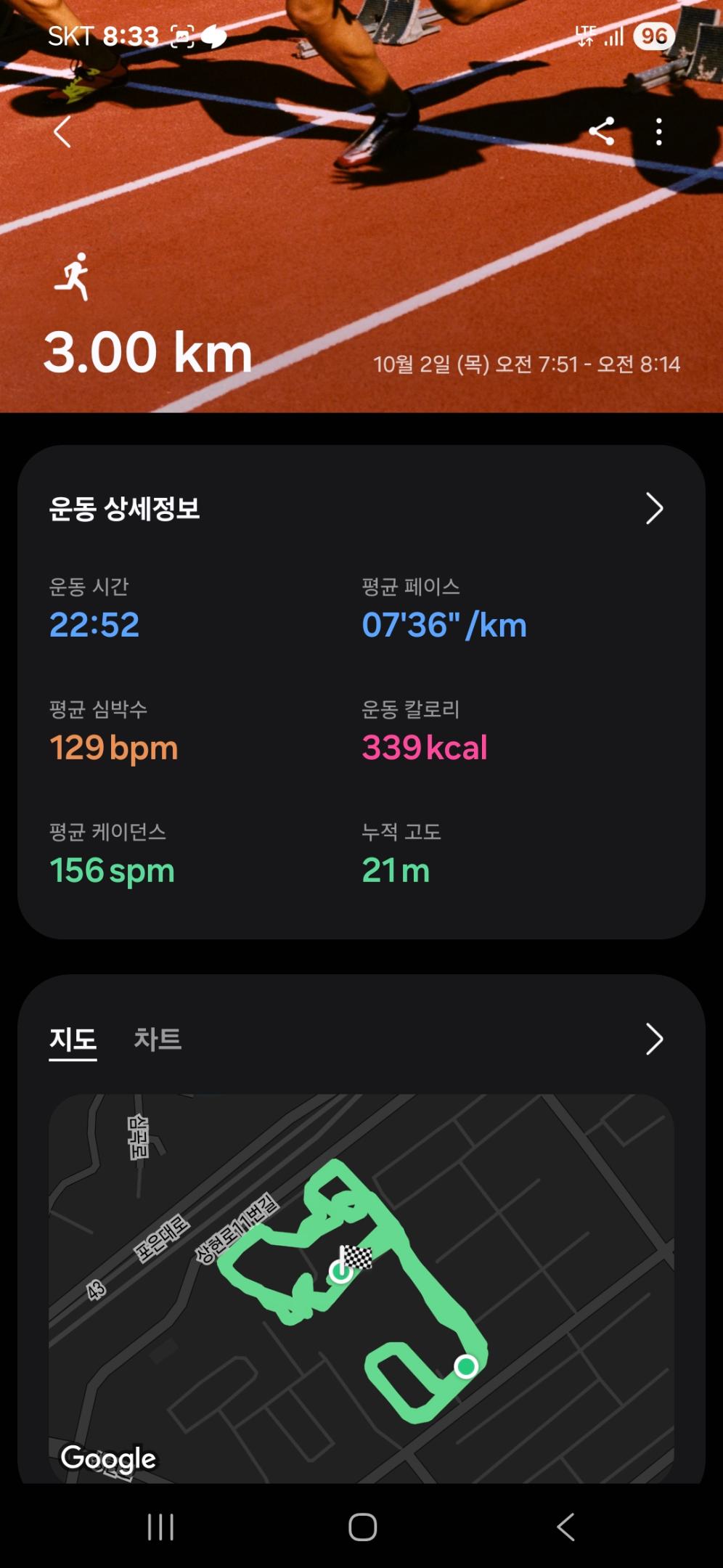Open recent apps from the navigation bar
The height and width of the screenshot is (1568, 723).
click(160, 1527)
